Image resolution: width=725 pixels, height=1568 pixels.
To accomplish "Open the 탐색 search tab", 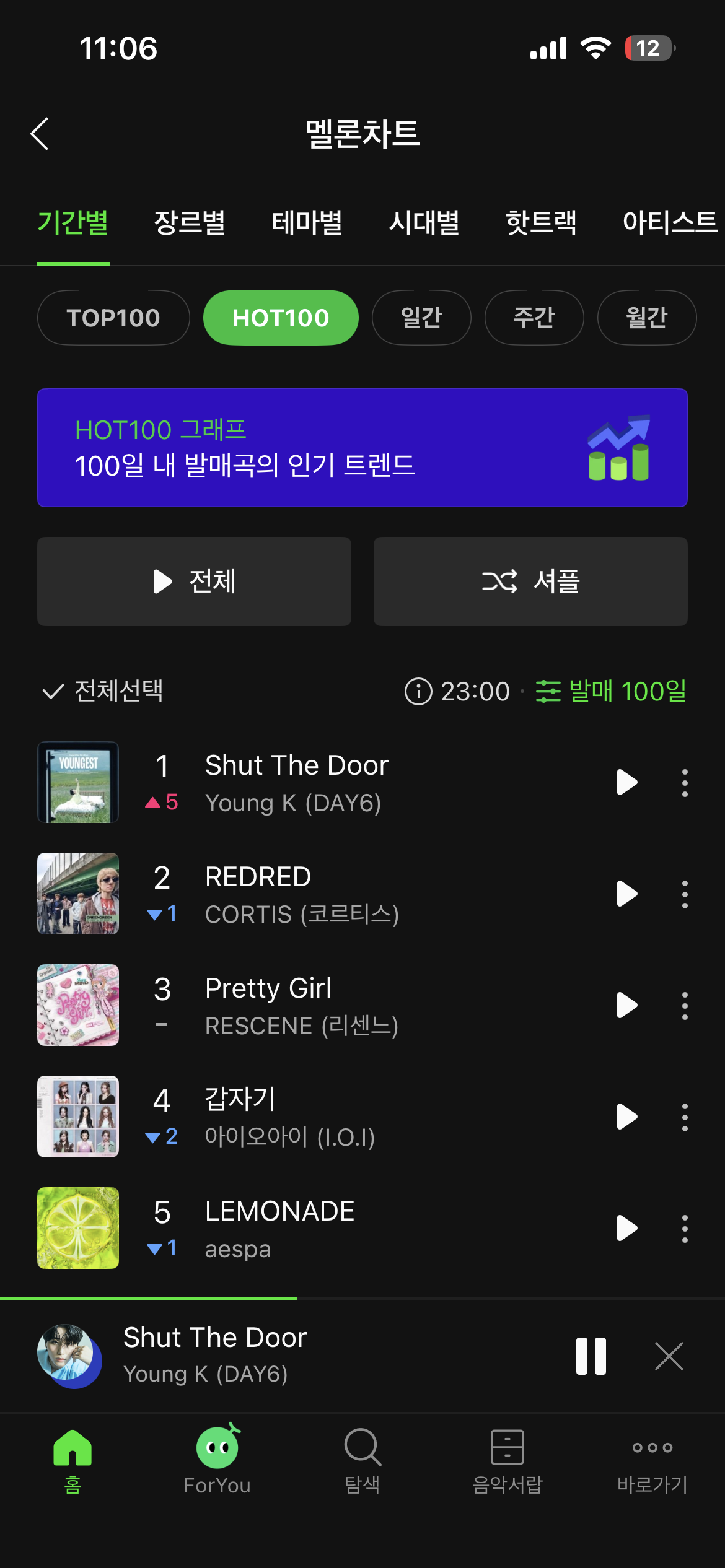I will tap(362, 1459).
